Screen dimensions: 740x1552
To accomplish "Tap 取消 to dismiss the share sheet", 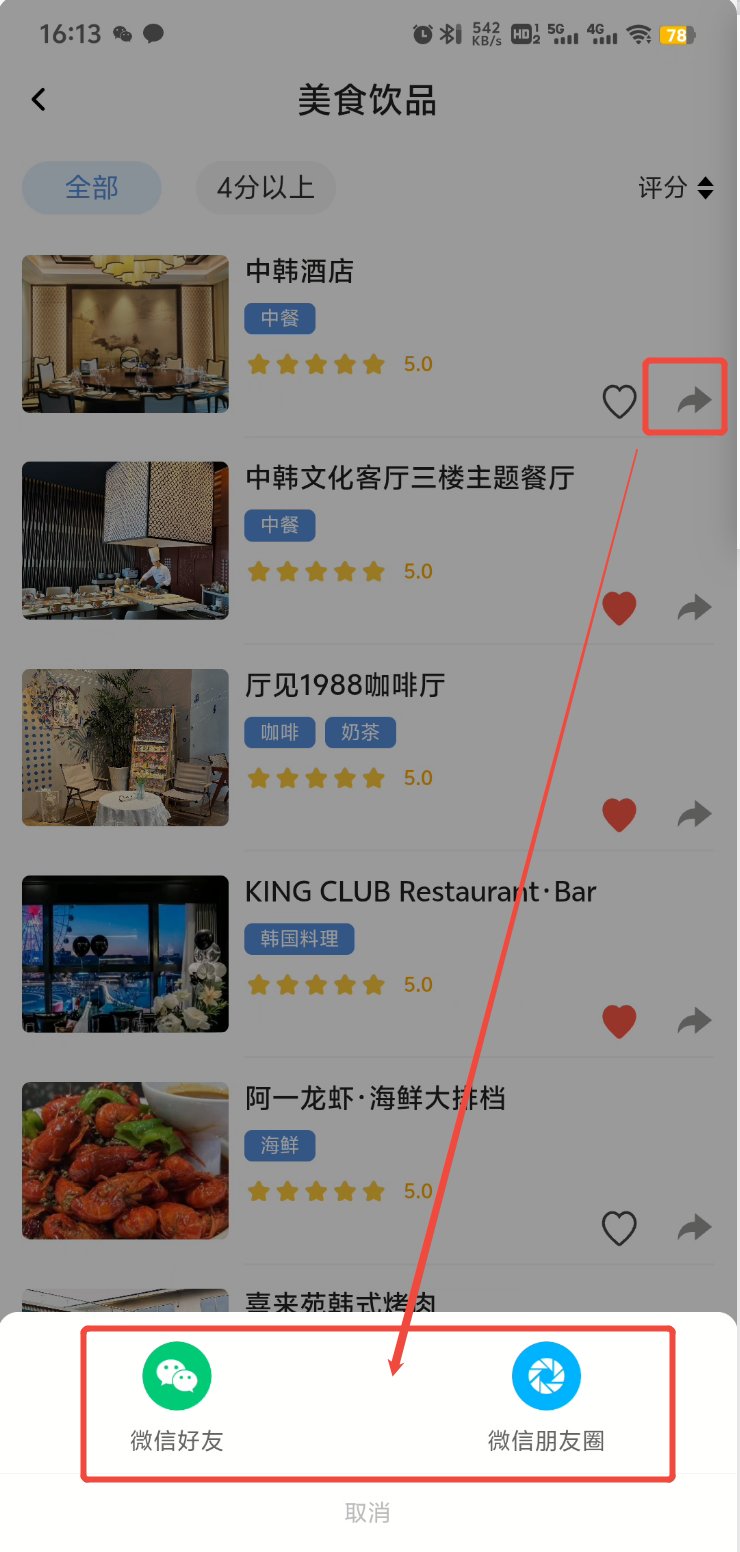I will point(367,1513).
